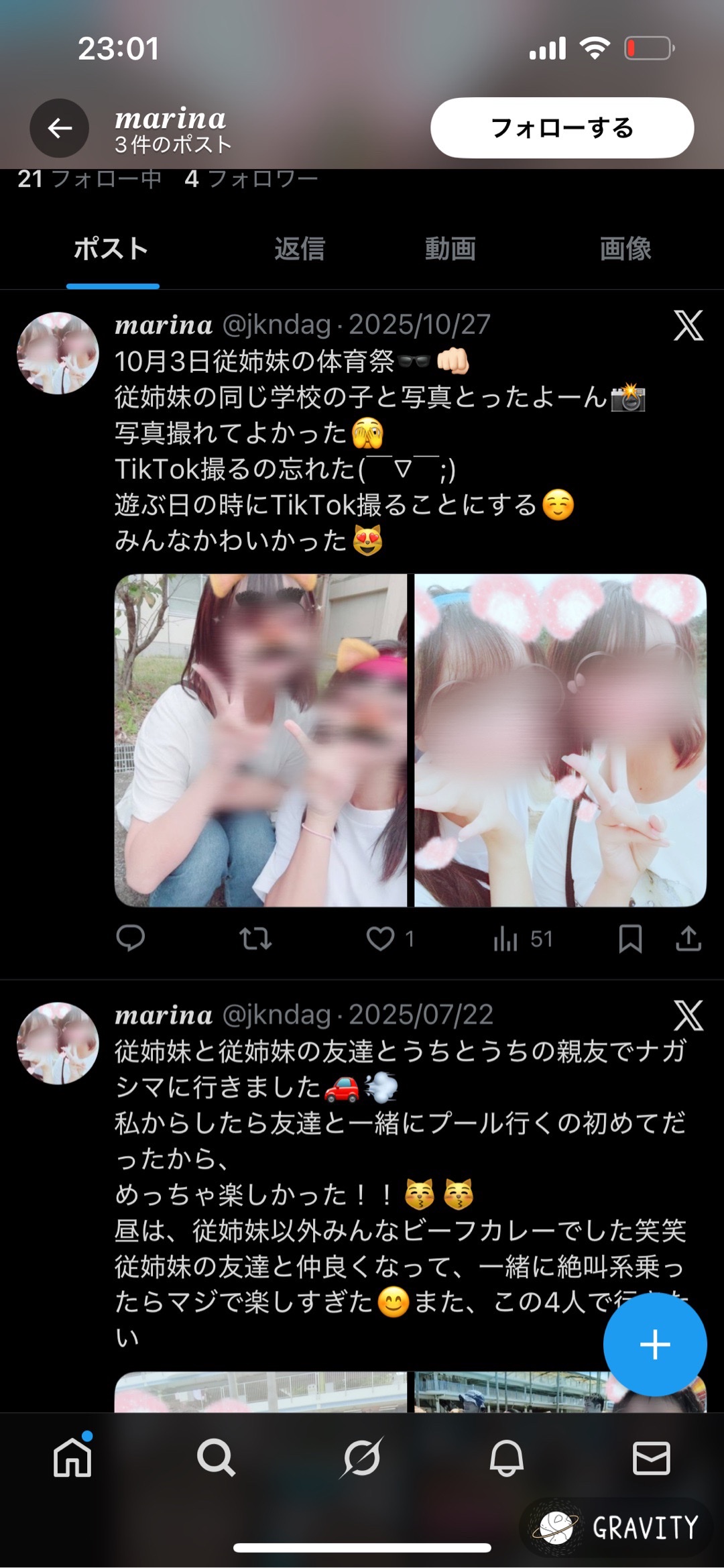The width and height of the screenshot is (724, 1568).
Task: Switch to the 返信 tab
Action: (x=299, y=249)
